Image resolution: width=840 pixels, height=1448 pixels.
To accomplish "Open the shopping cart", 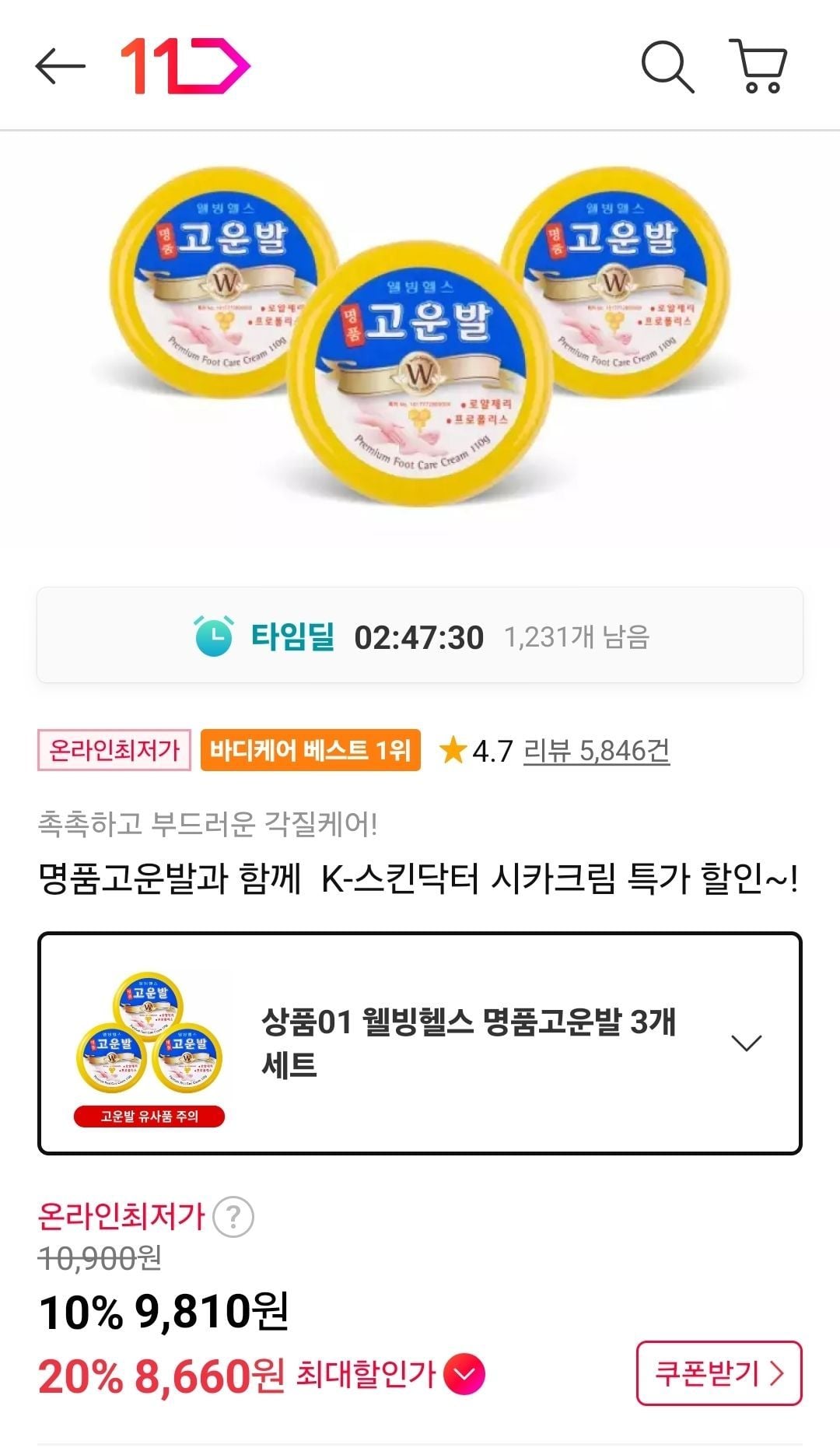I will click(x=759, y=66).
